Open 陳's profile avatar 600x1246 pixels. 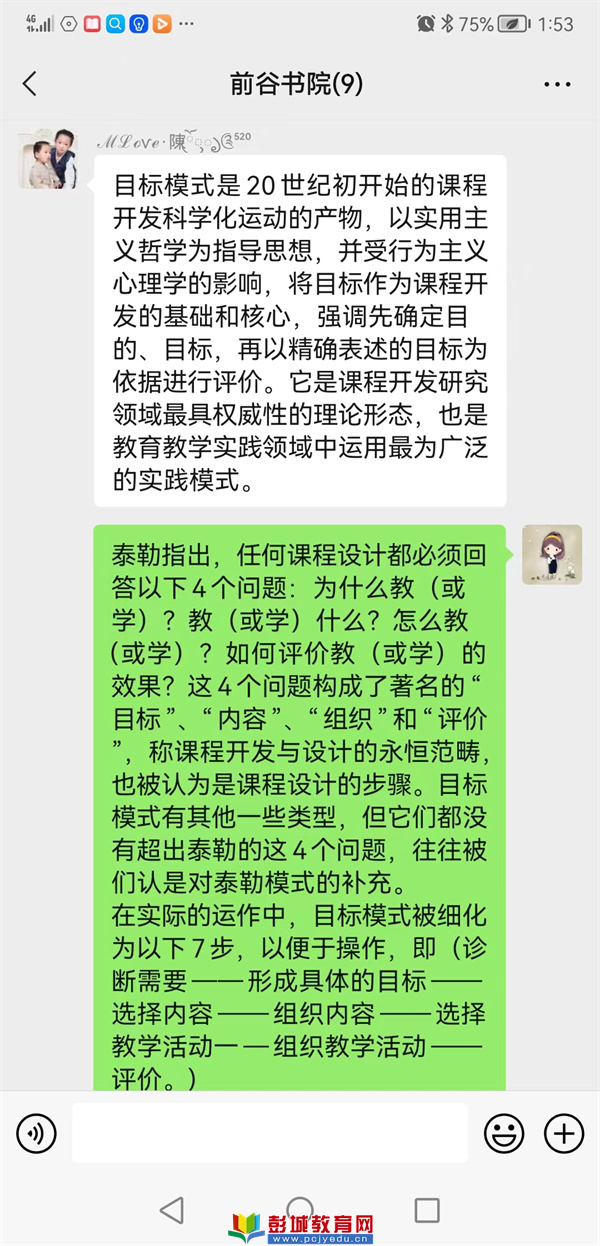coord(48,159)
